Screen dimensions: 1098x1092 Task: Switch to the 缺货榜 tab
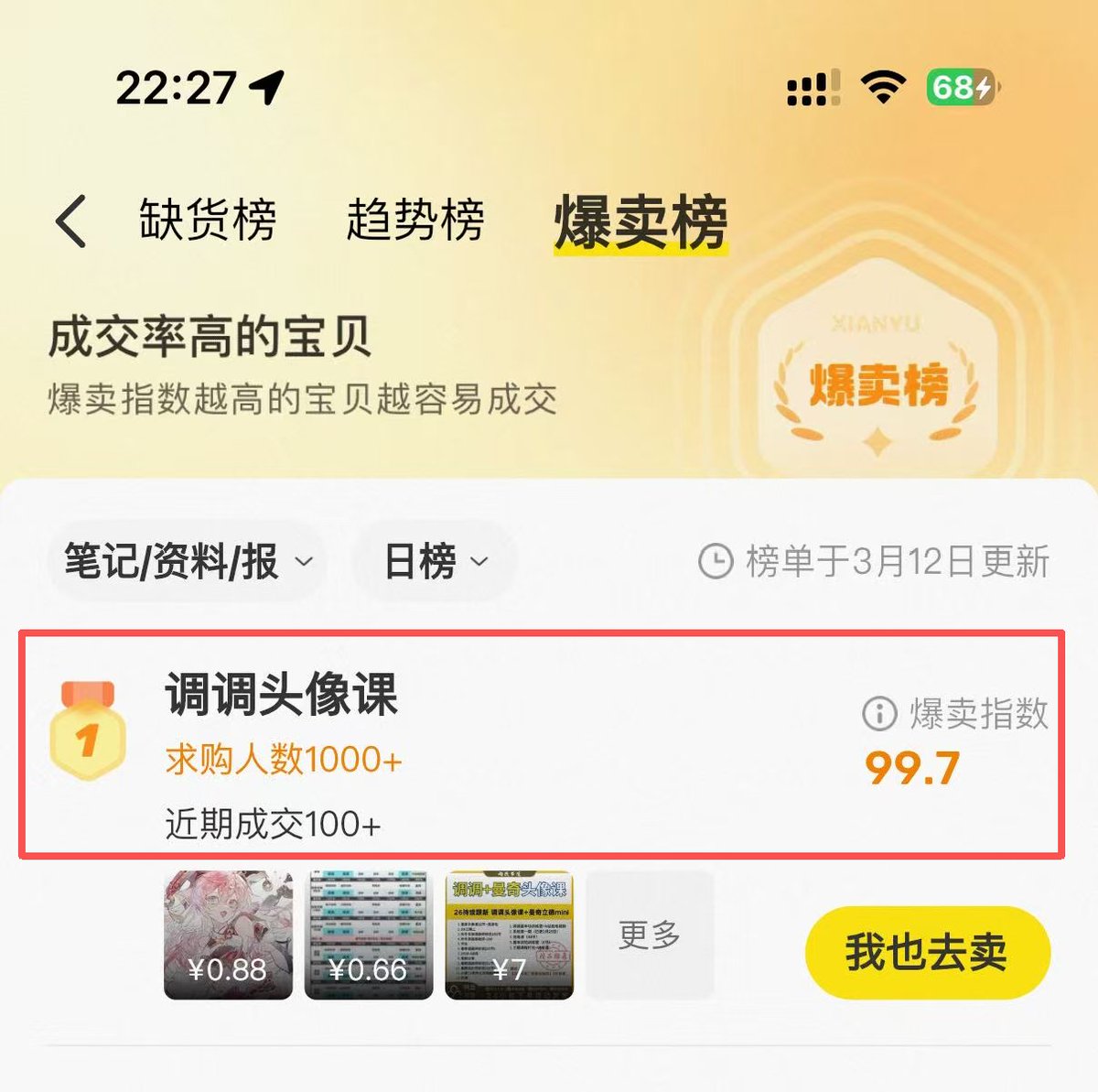click(208, 221)
